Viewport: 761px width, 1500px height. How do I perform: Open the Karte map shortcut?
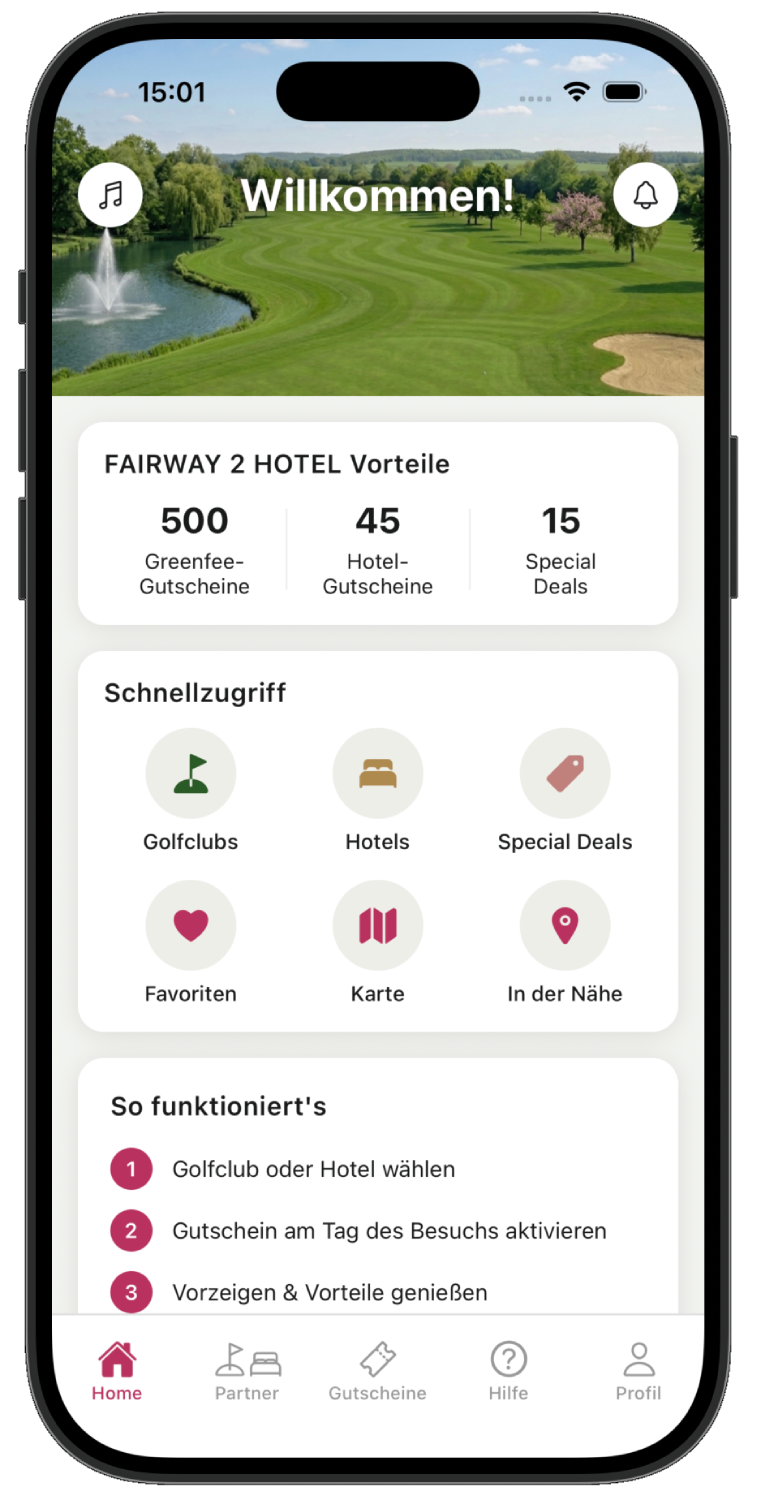coord(378,926)
